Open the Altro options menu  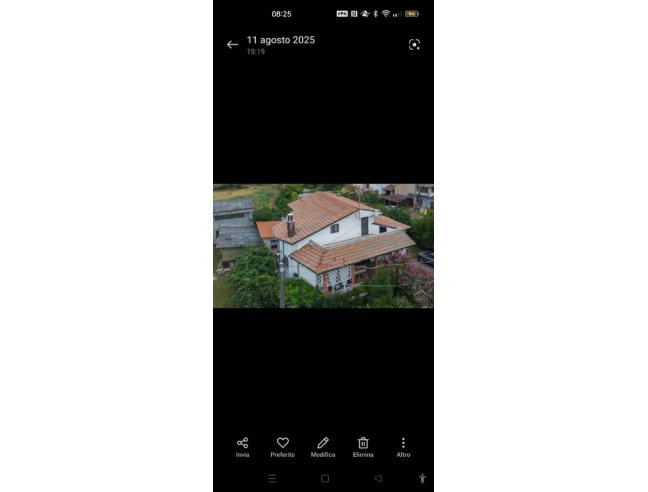[403, 445]
